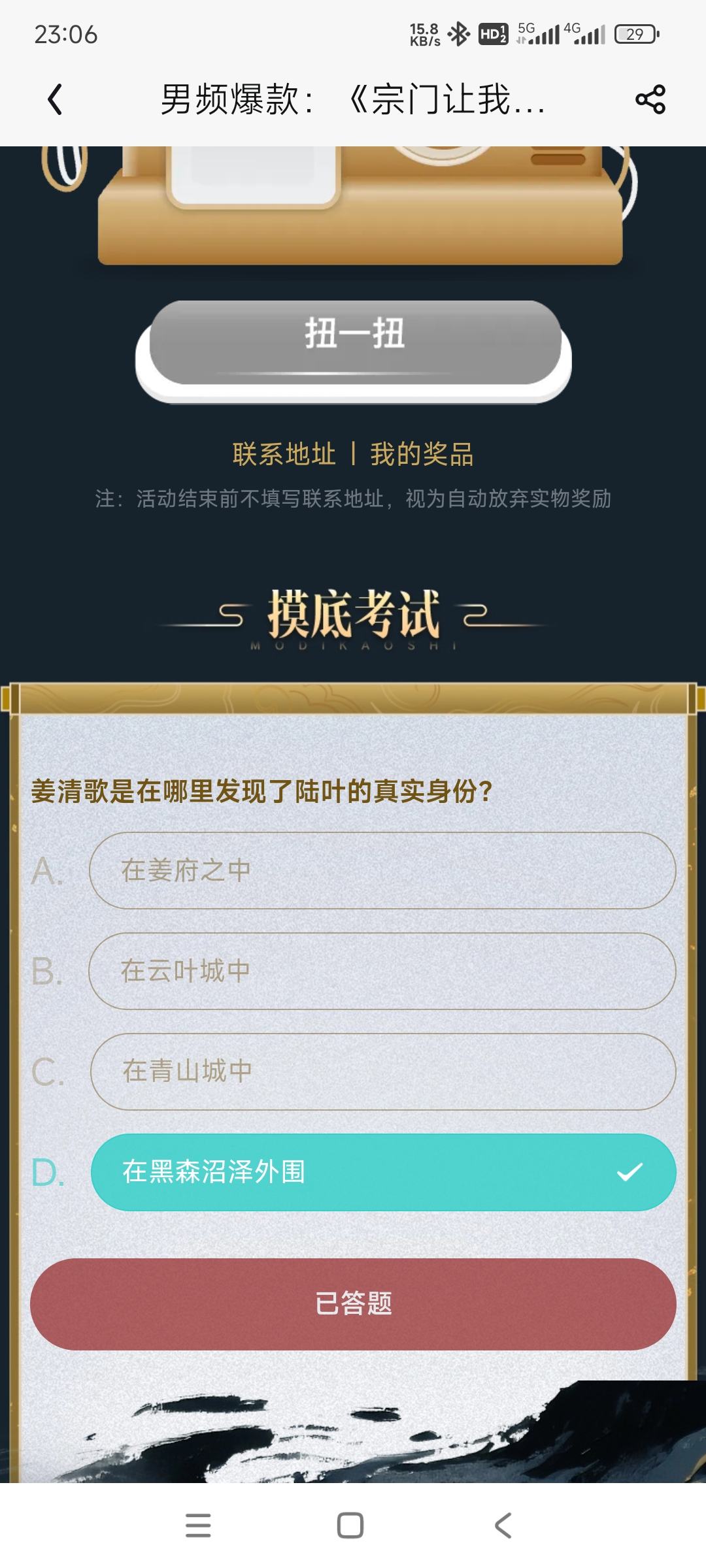Screen dimensions: 706x1568
Task: Tap the 扭一扭 gacha button
Action: [354, 344]
